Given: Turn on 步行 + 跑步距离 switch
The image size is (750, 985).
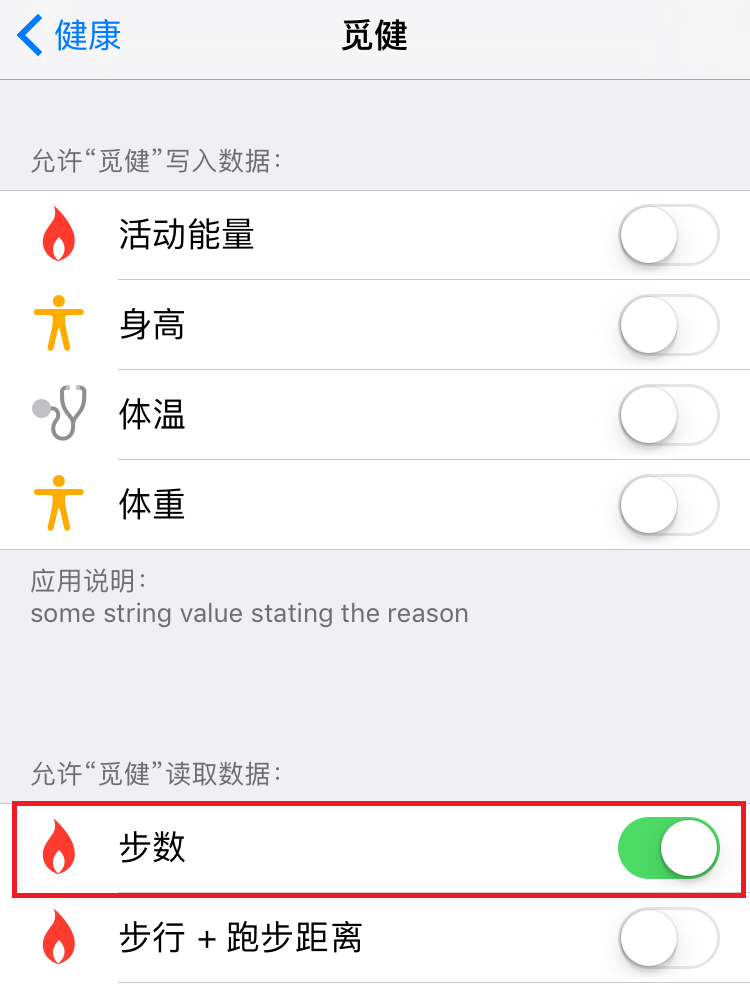Looking at the screenshot, I should [x=668, y=938].
